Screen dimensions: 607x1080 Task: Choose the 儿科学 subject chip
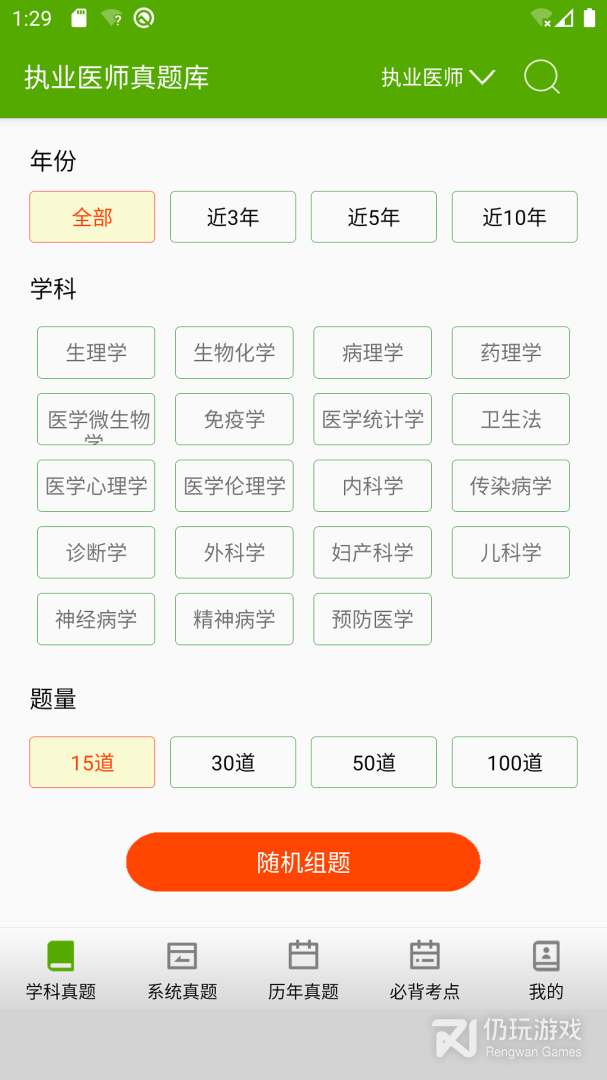coord(511,552)
